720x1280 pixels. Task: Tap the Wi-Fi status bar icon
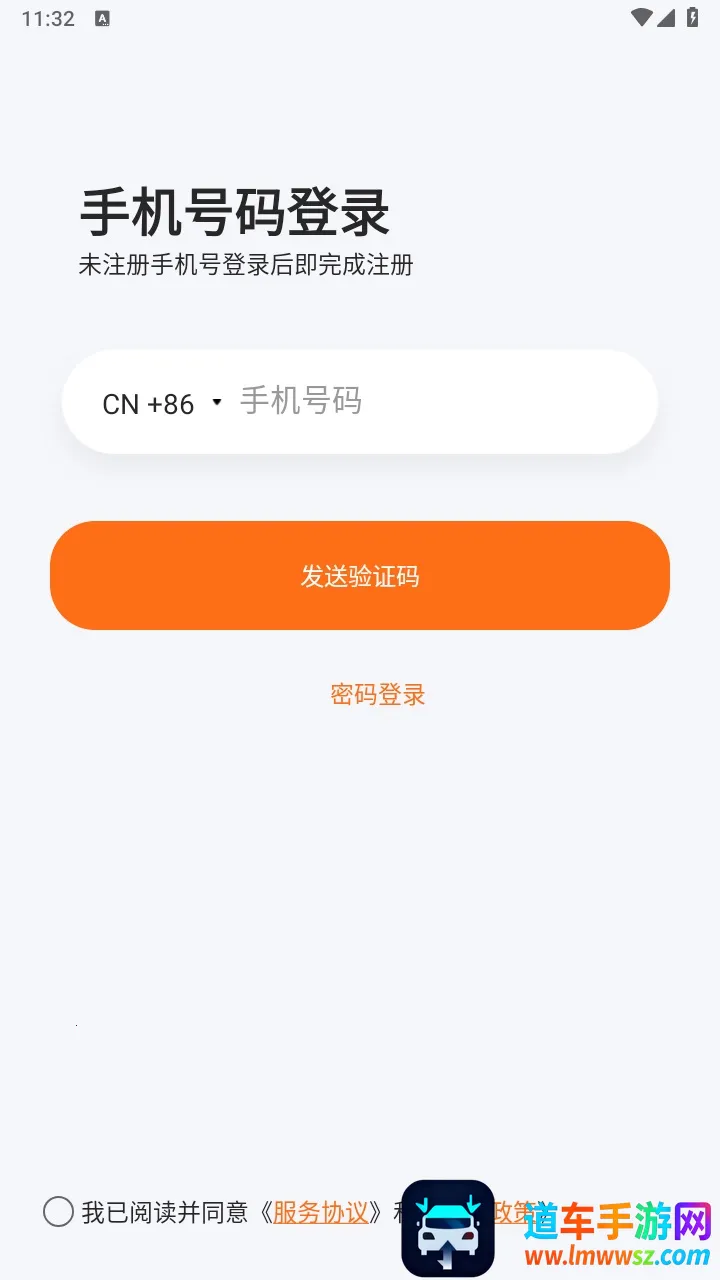click(x=641, y=16)
